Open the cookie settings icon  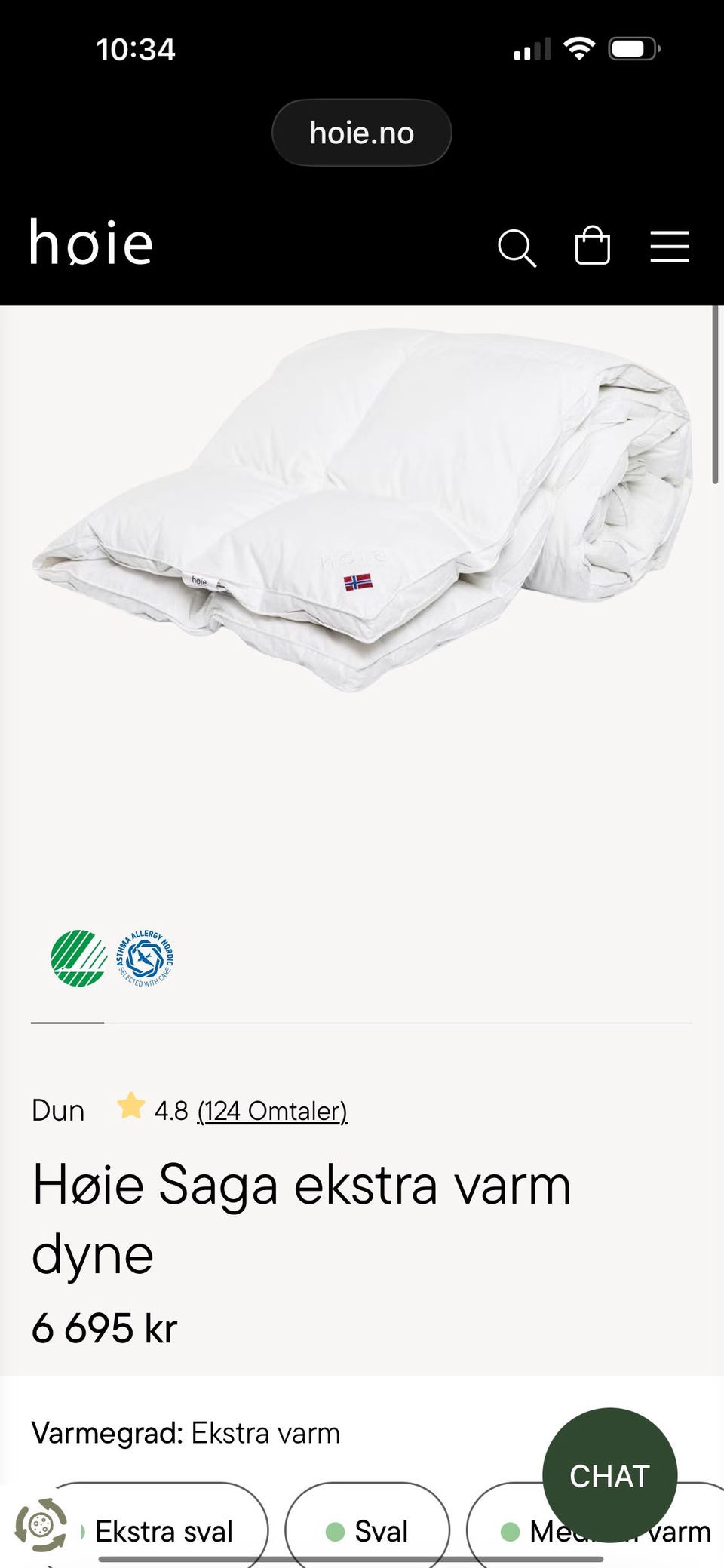(x=41, y=1525)
